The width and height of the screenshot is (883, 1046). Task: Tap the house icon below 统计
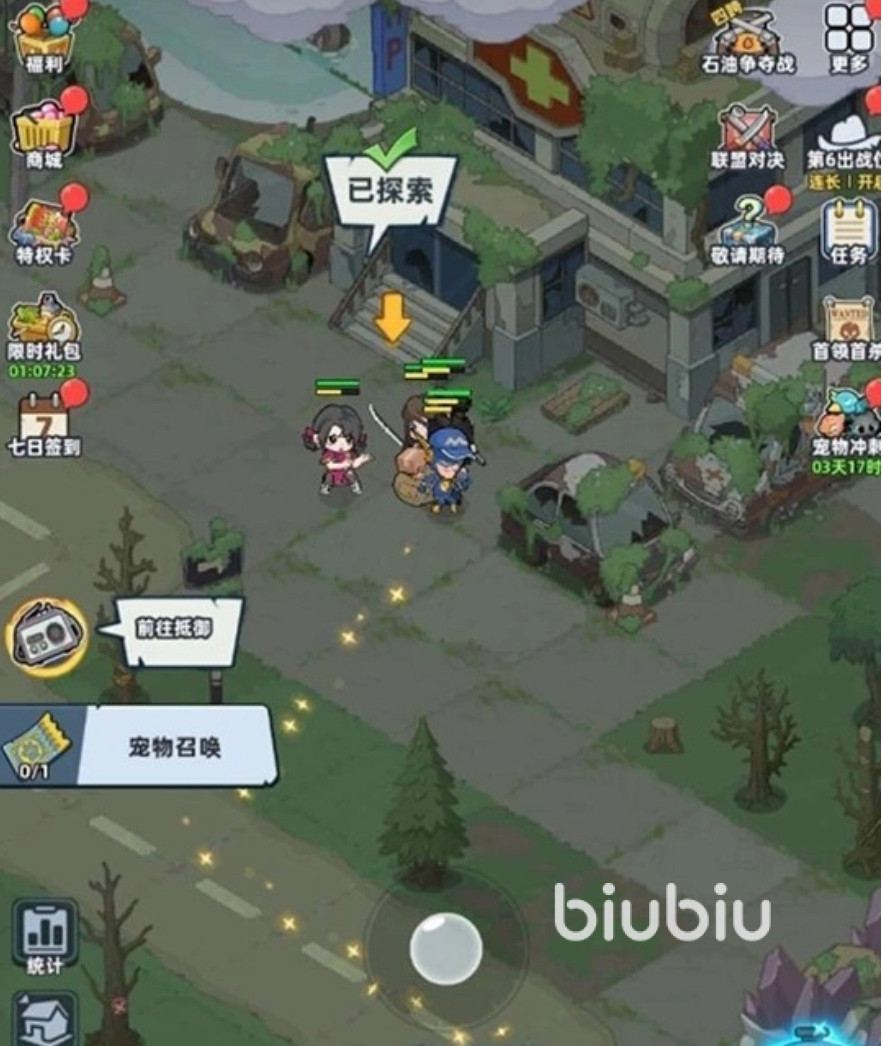coord(45,1020)
